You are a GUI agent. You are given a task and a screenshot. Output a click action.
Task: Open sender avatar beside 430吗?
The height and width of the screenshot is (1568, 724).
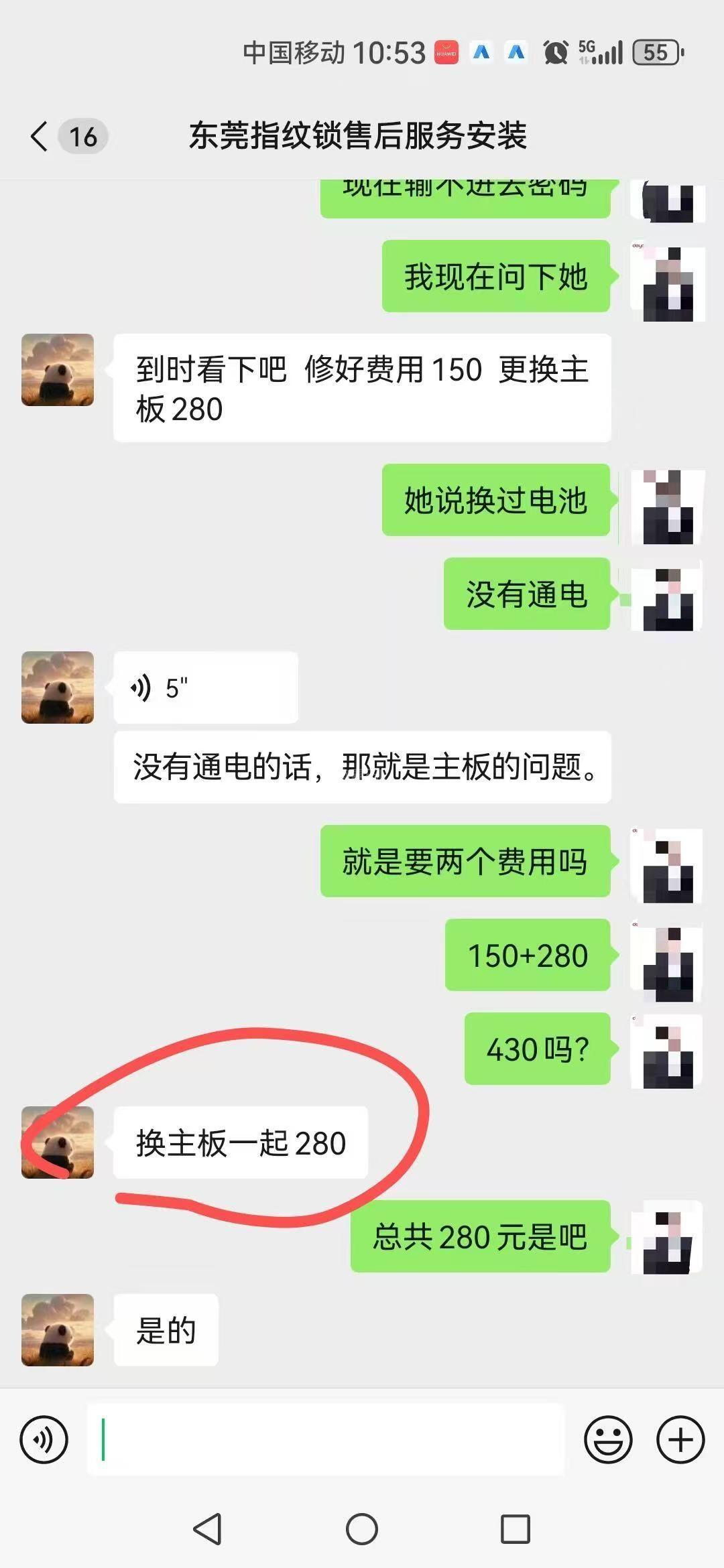(x=667, y=1049)
